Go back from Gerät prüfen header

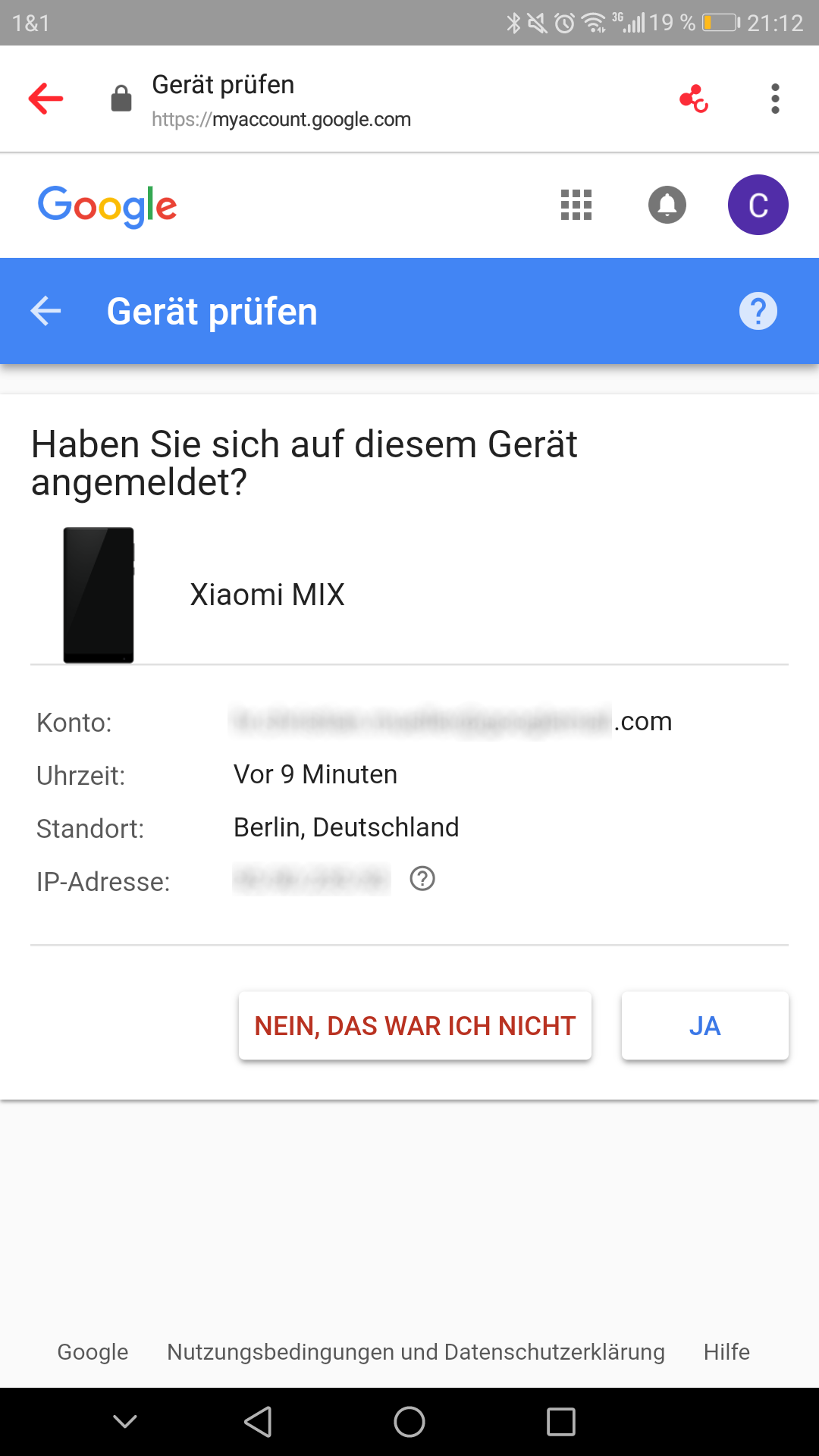click(x=45, y=311)
